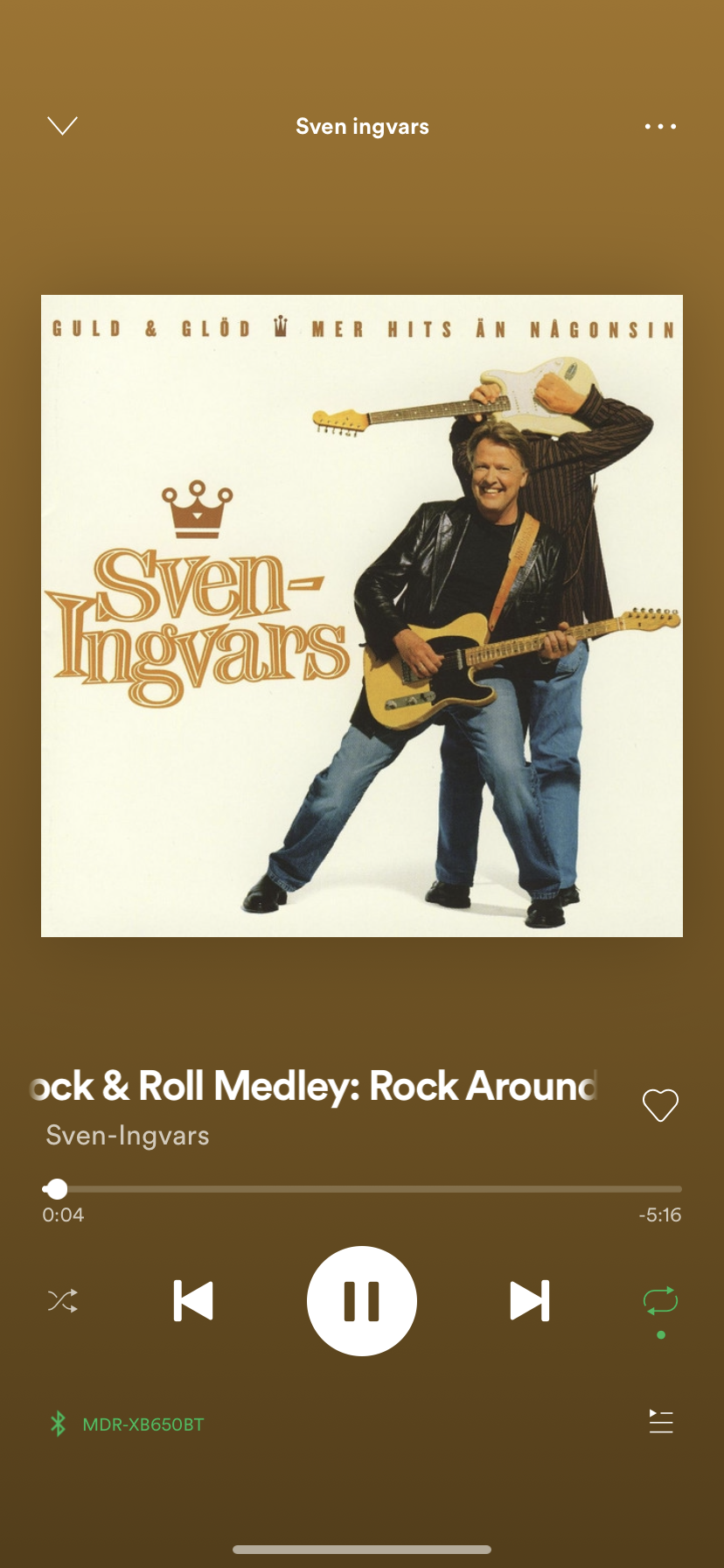This screenshot has width=724, height=1568.
Task: Open the three-dot options menu
Action: (660, 126)
